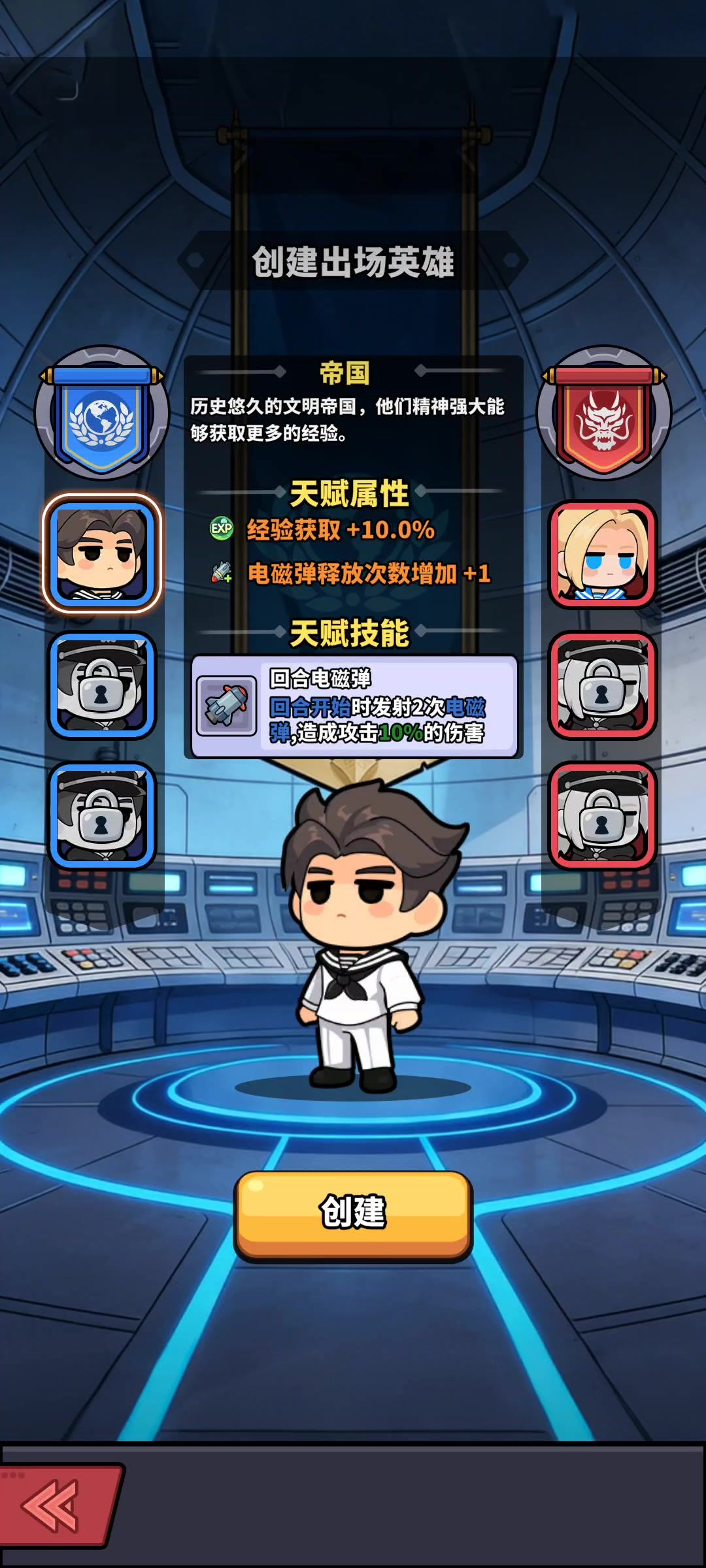Select the brown-haired sailor hero portrait
This screenshot has height=1568, width=706.
pyautogui.click(x=102, y=554)
